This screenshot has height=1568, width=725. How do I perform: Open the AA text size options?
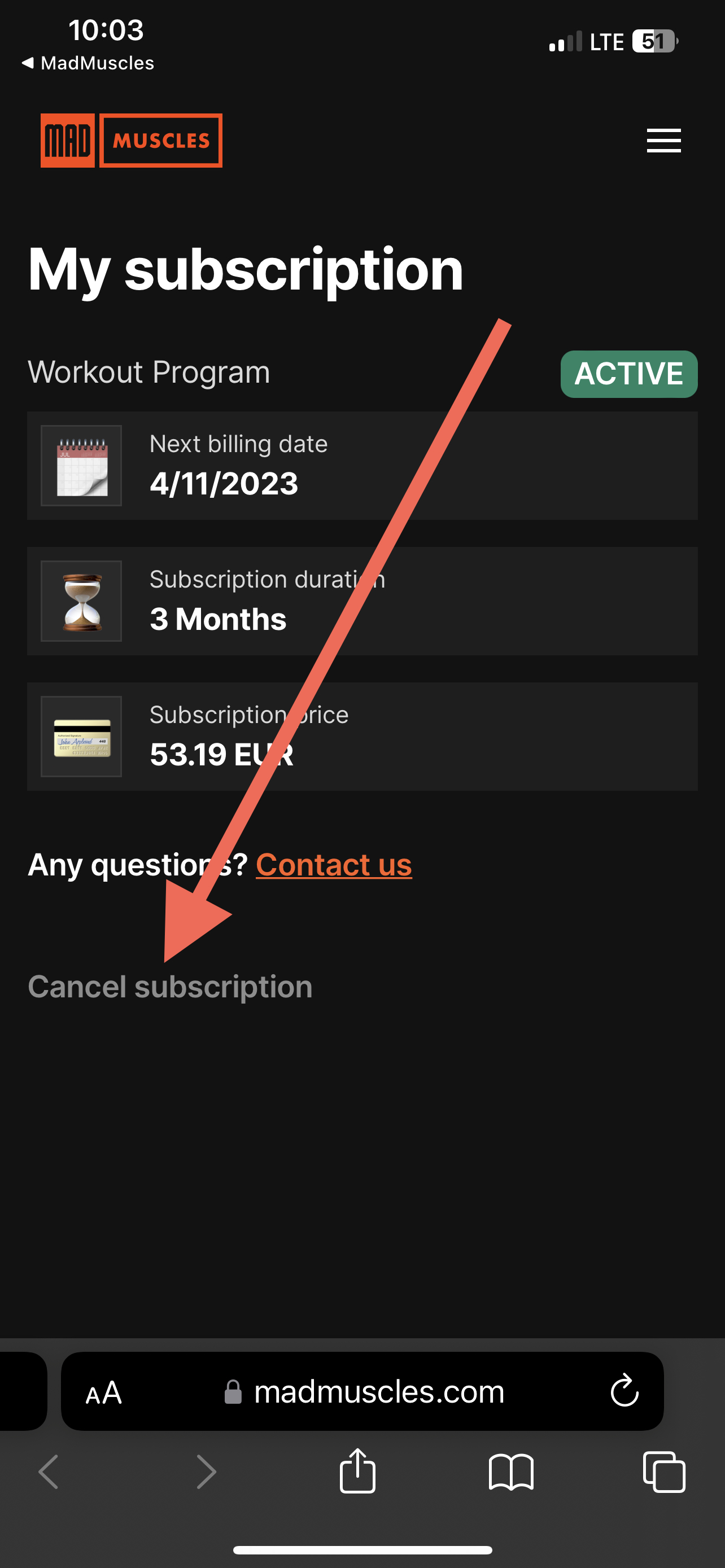tap(104, 1392)
